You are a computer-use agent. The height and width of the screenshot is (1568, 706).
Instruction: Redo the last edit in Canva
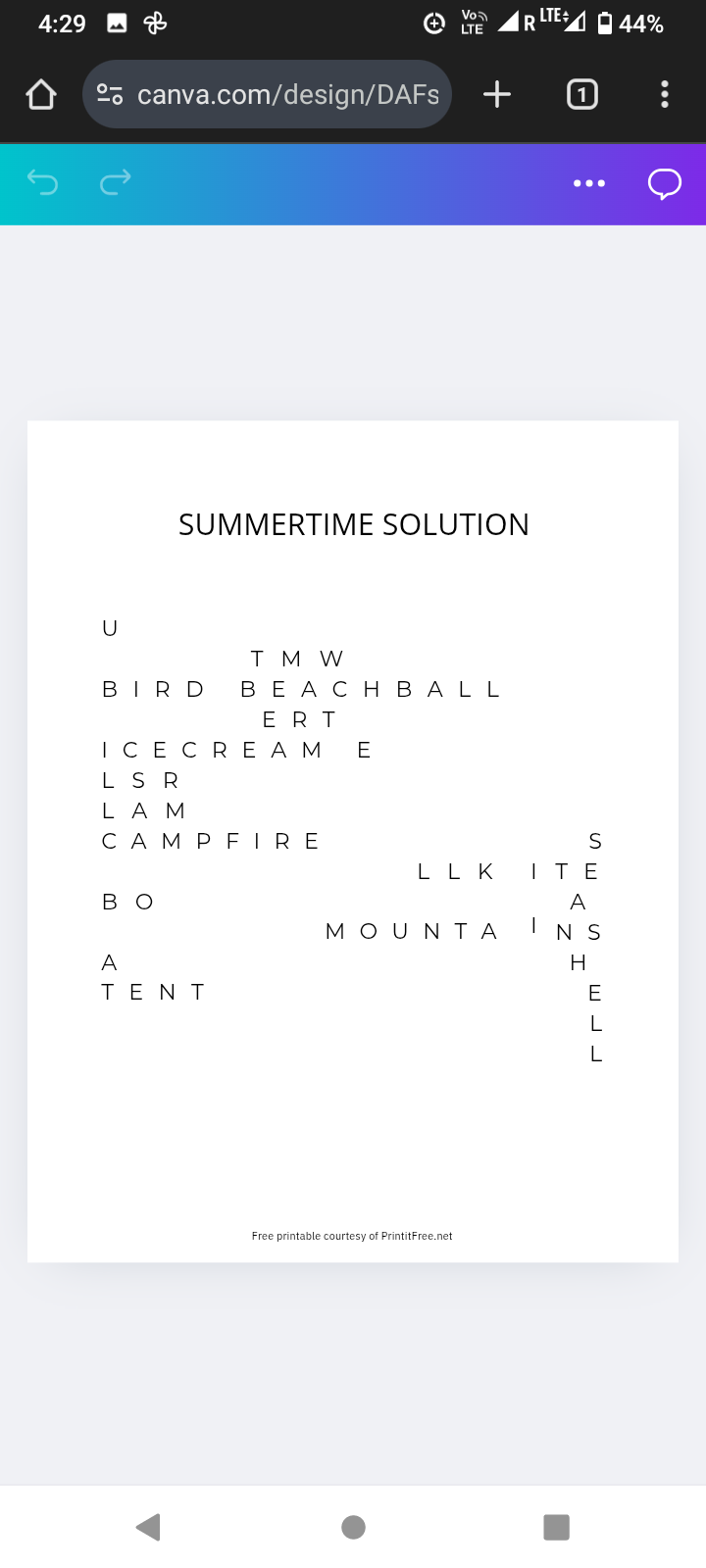pyautogui.click(x=116, y=182)
